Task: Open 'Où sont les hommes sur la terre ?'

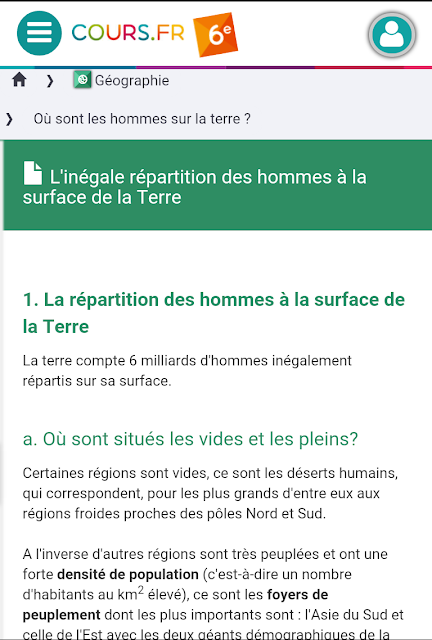Action: point(142,119)
